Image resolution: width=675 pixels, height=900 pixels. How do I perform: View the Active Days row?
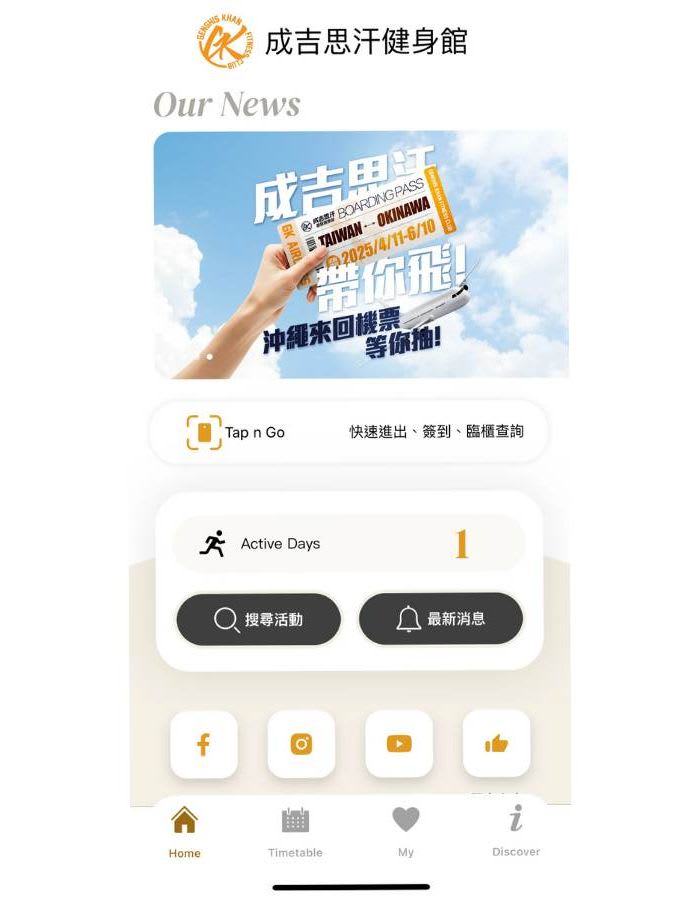(349, 544)
